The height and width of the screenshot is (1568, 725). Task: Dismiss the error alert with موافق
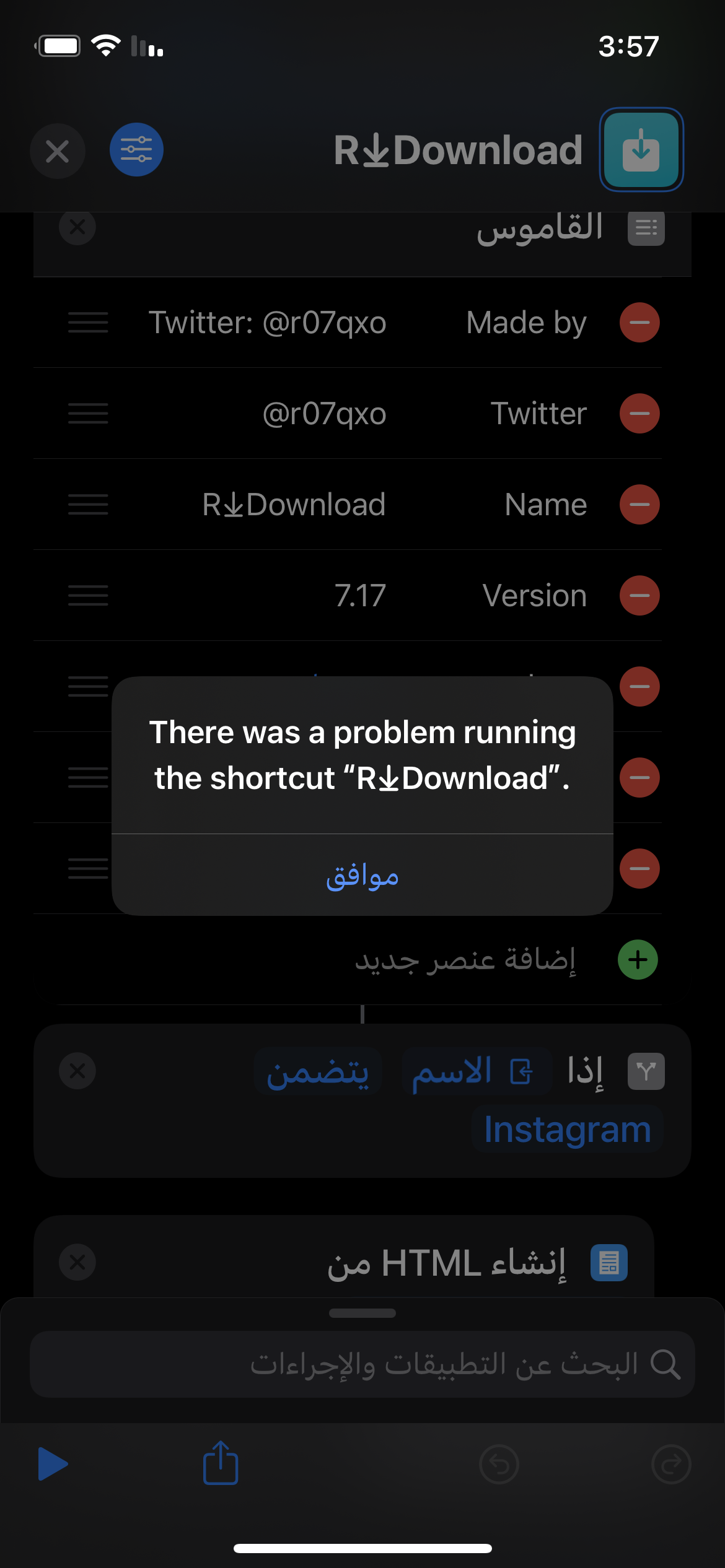coord(362,875)
